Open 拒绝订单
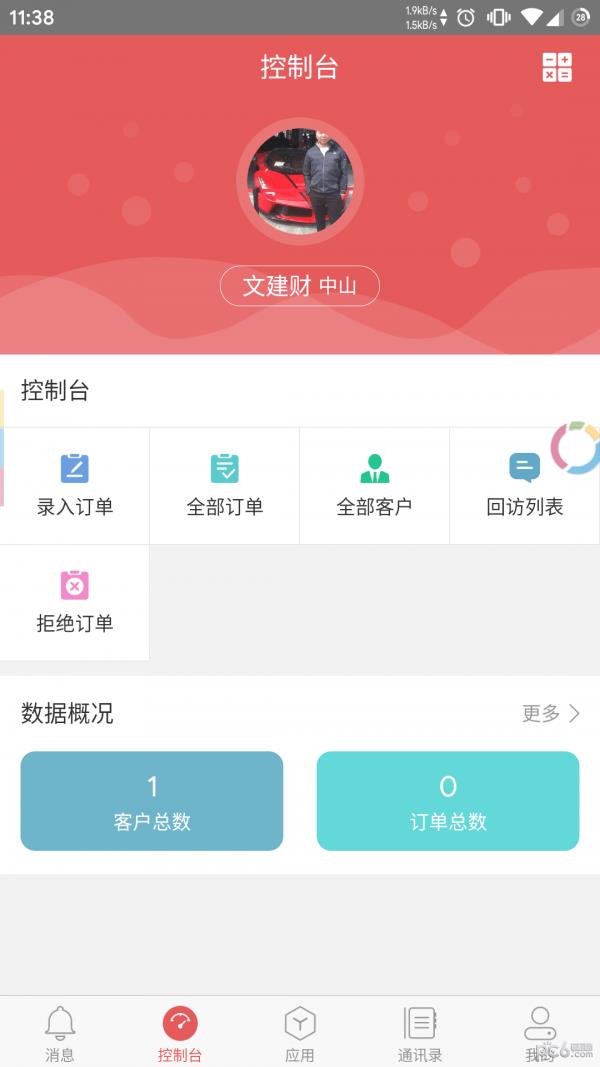This screenshot has height=1067, width=600. (x=75, y=602)
